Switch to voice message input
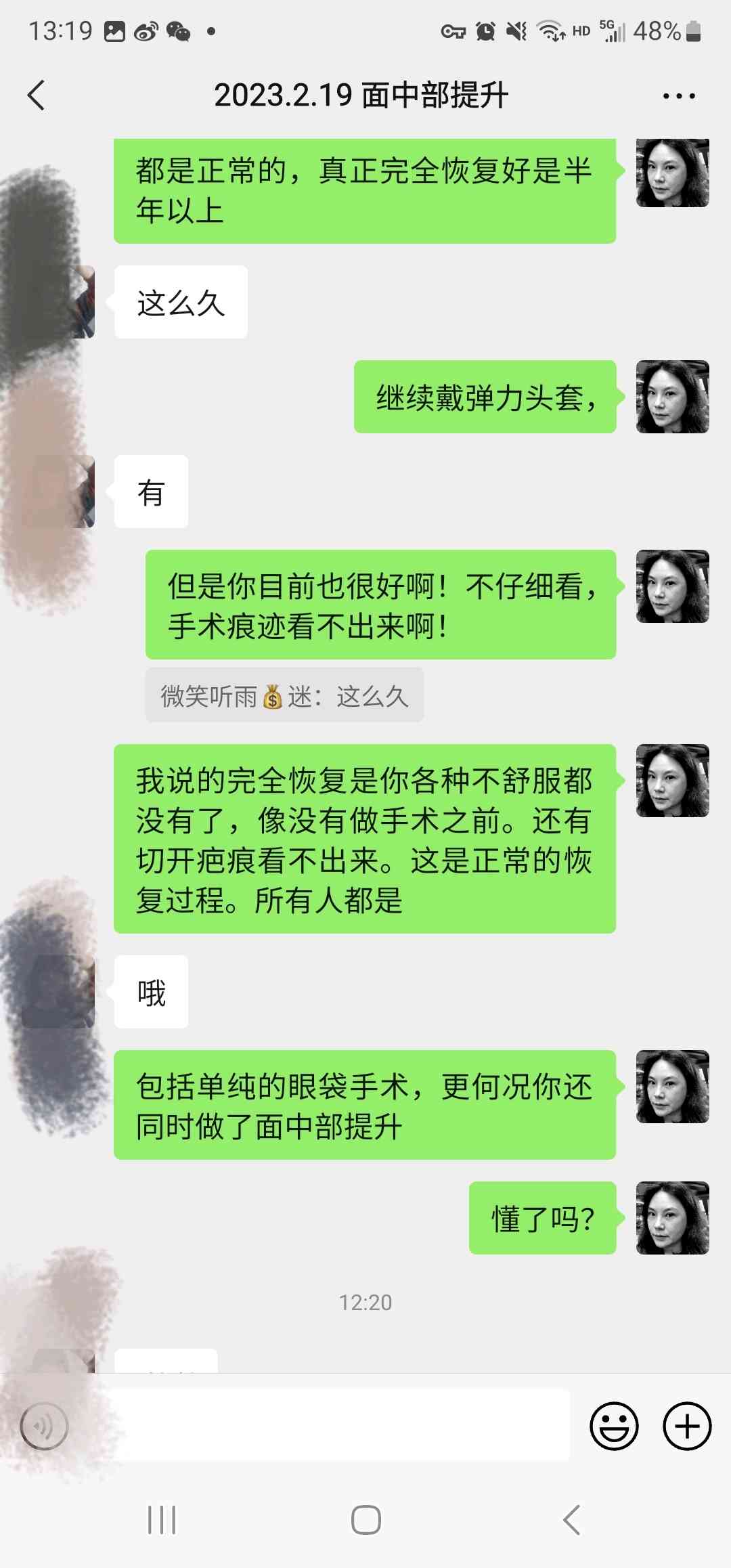Viewport: 731px width, 1568px height. pos(45,1426)
